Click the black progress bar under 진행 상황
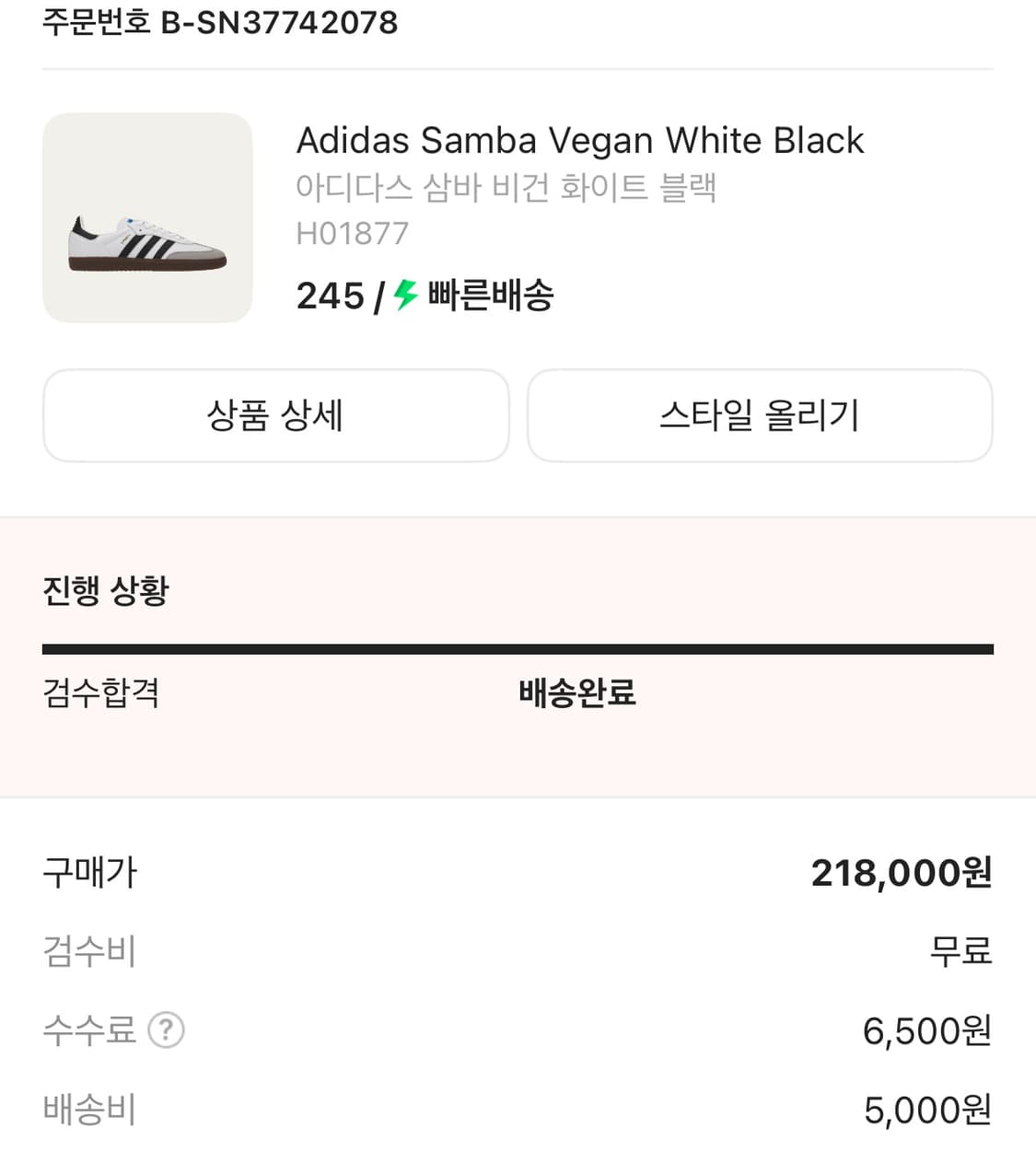This screenshot has height=1151, width=1036. (x=518, y=646)
